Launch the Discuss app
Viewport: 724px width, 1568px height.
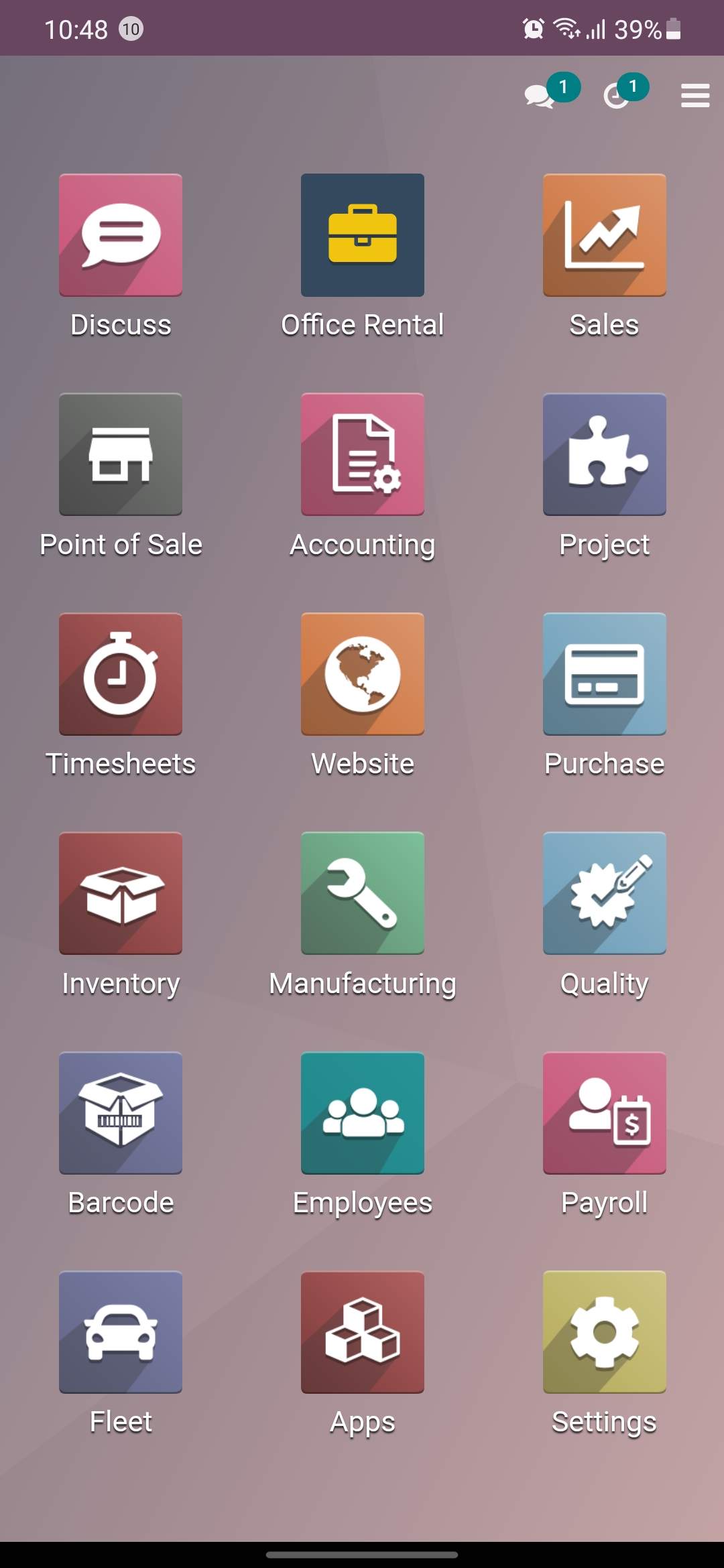point(121,235)
